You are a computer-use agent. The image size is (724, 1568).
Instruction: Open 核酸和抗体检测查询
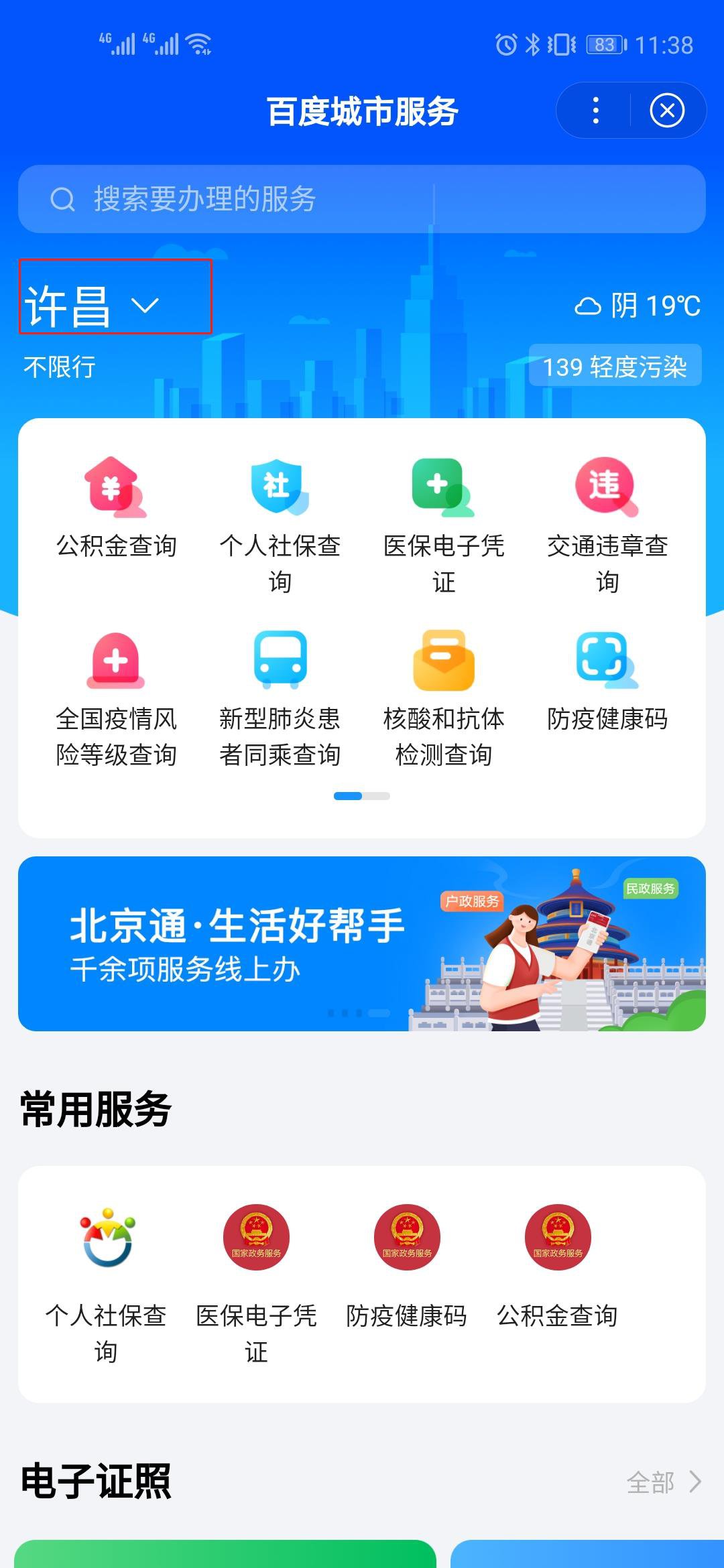coord(443,697)
